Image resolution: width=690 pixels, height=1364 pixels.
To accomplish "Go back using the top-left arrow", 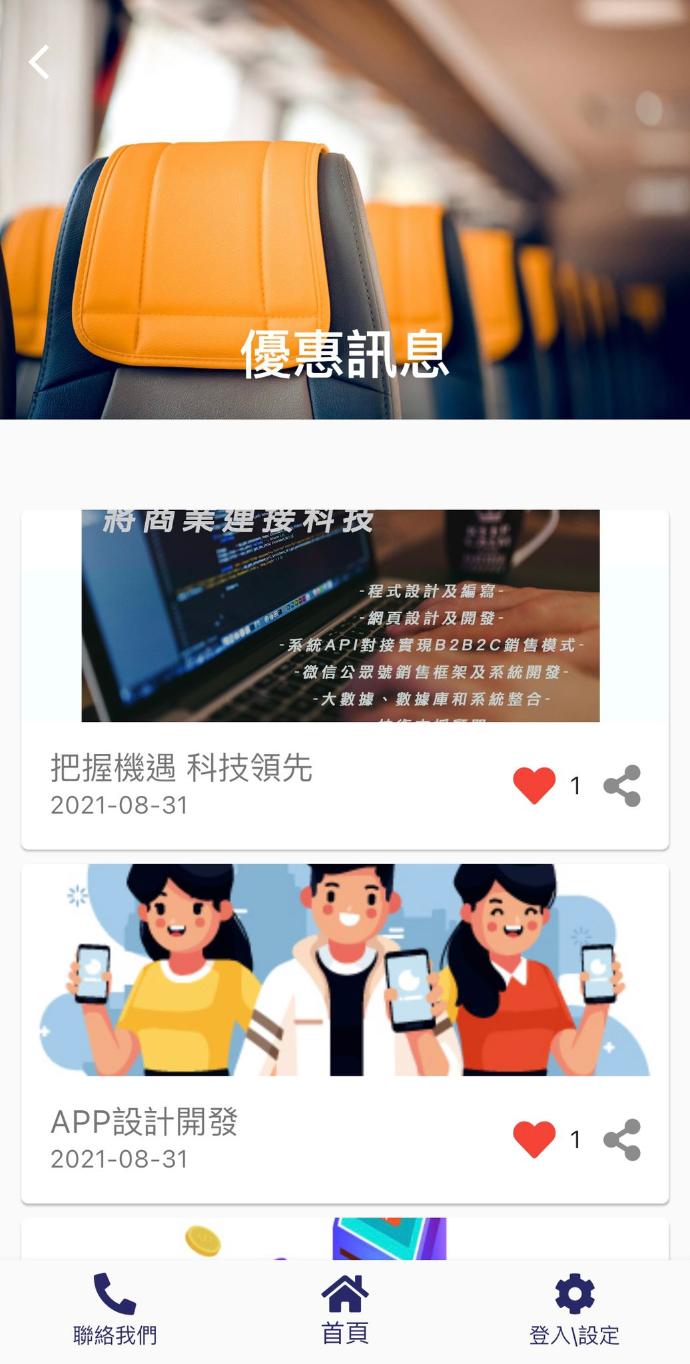I will [x=39, y=62].
